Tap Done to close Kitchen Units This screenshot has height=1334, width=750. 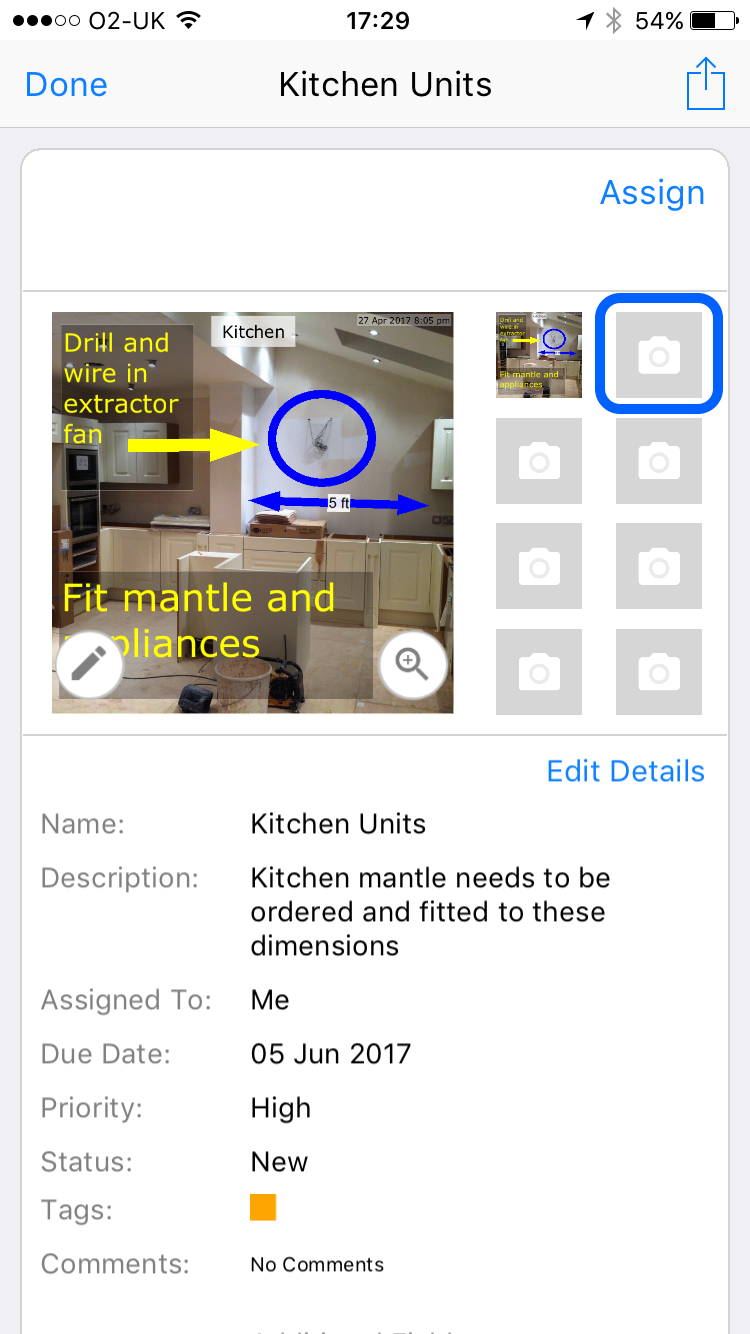[66, 85]
